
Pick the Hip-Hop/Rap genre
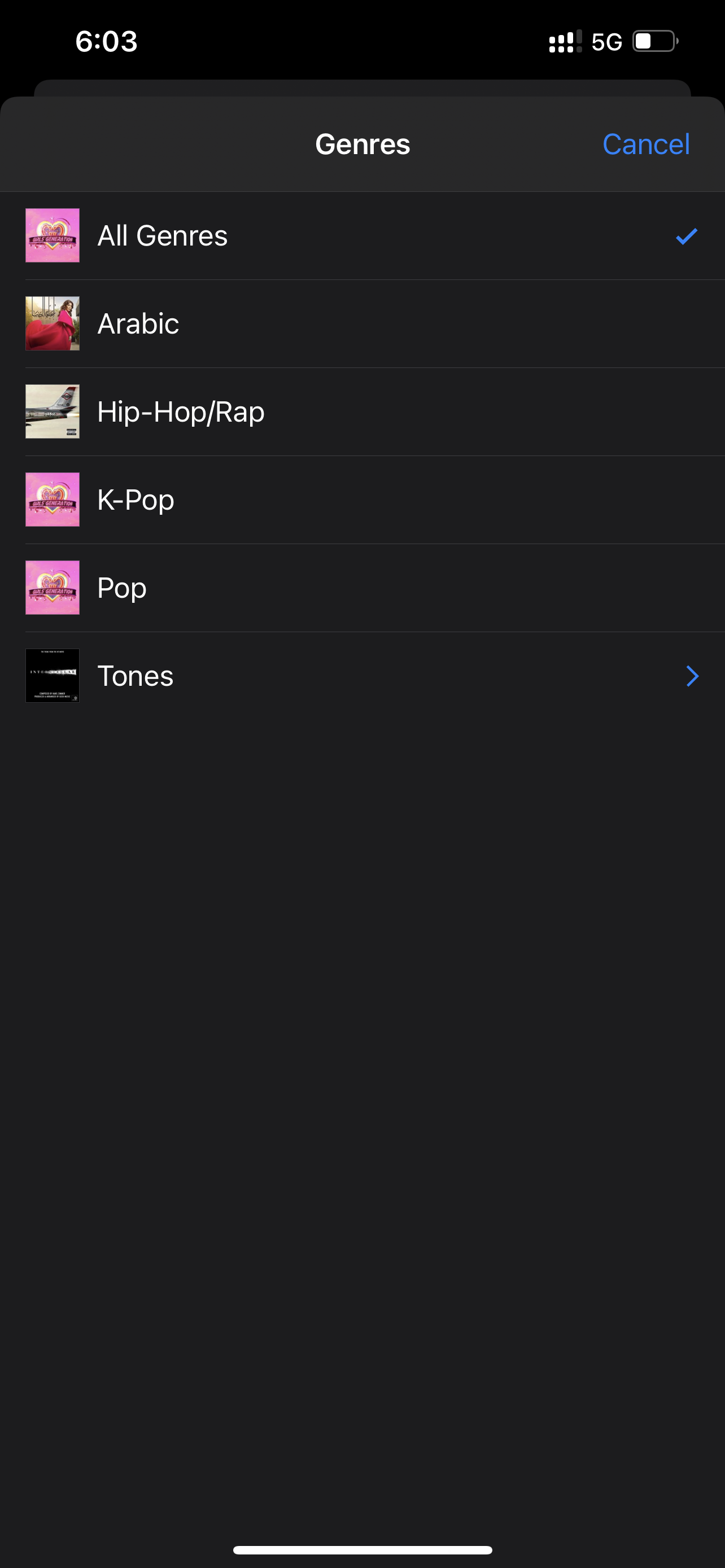point(362,411)
